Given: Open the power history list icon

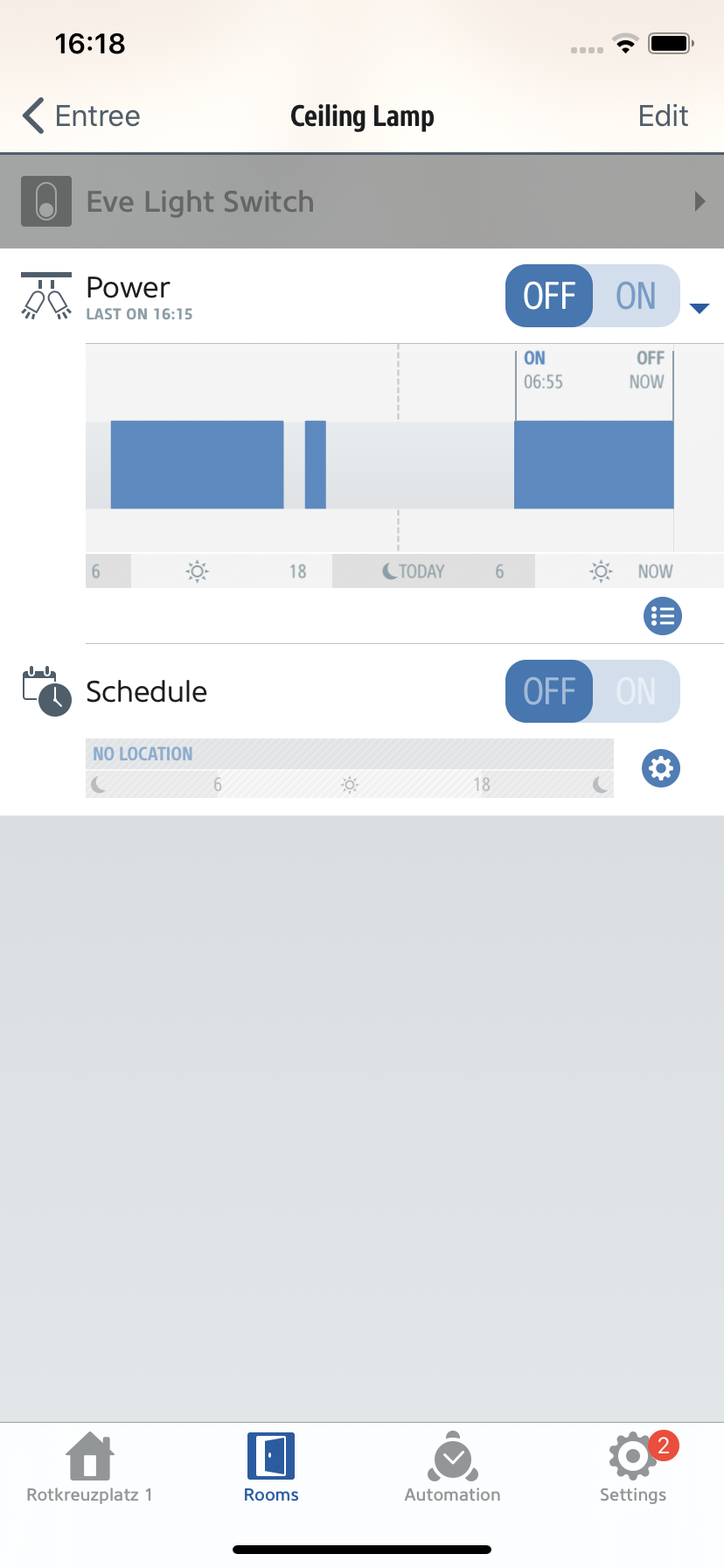Looking at the screenshot, I should (x=663, y=616).
